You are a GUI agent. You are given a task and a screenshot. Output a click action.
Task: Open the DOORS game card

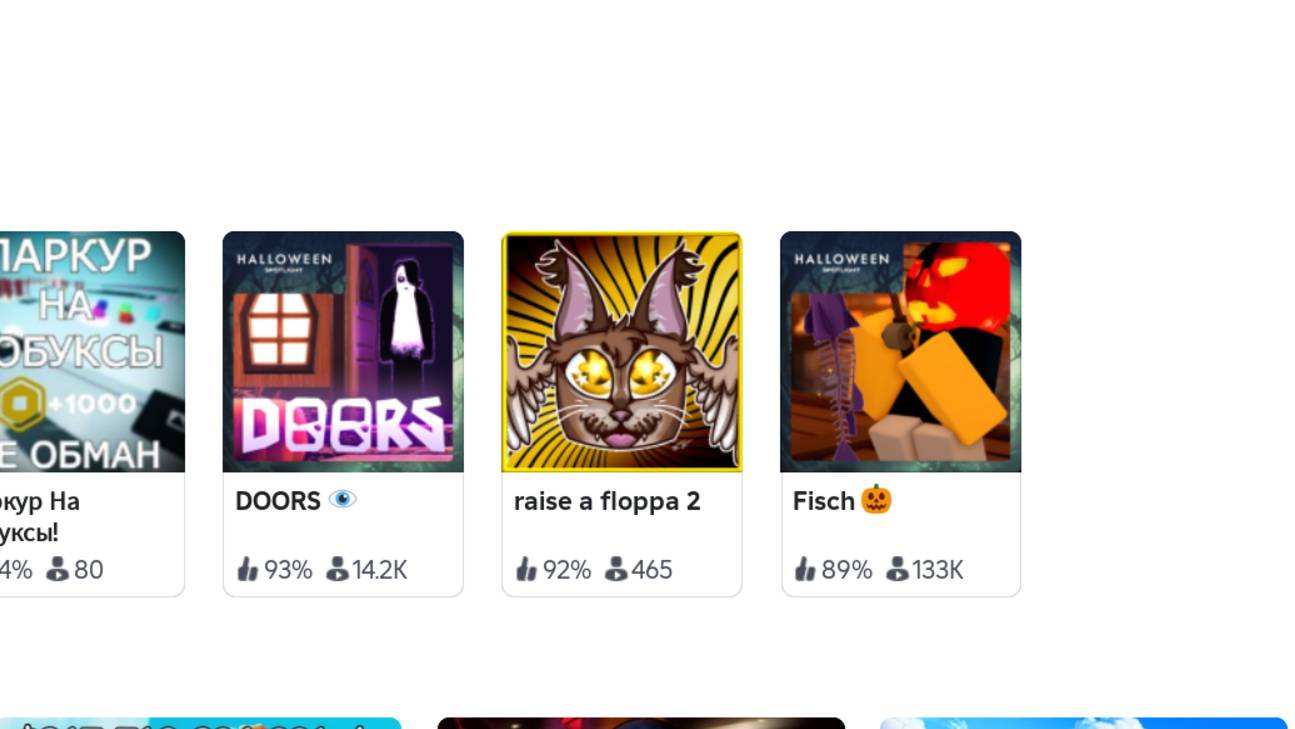point(342,352)
